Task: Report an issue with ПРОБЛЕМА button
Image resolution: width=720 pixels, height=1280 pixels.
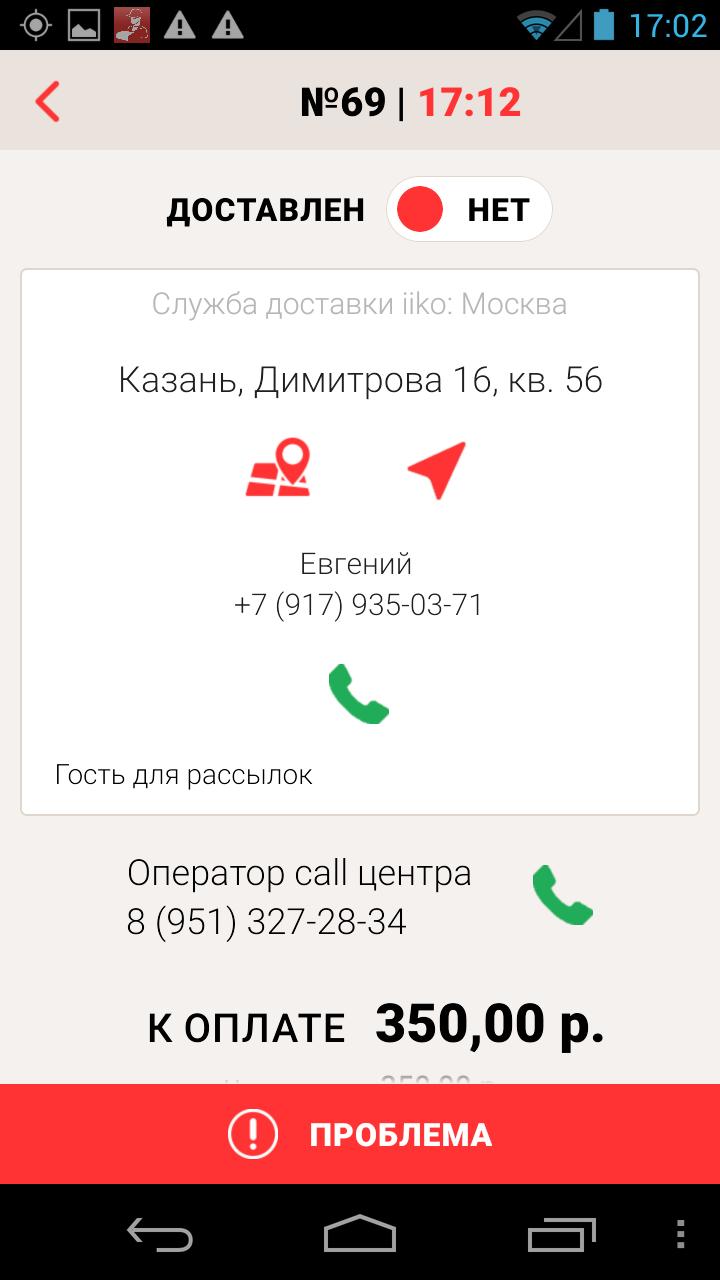Action: [x=360, y=1134]
